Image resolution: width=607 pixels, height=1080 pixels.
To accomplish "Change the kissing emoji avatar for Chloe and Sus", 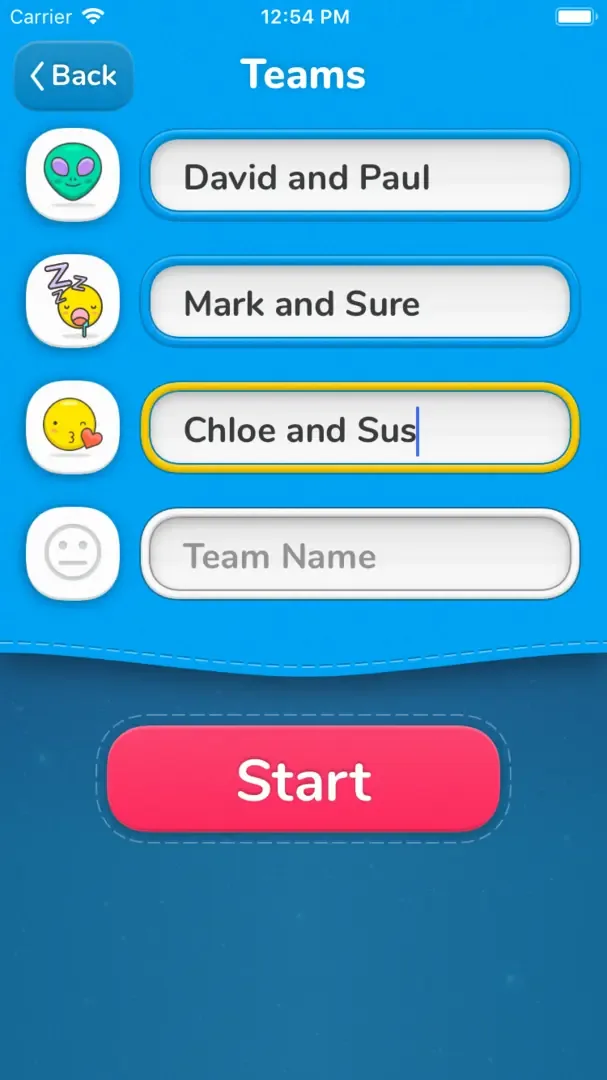I will (73, 428).
